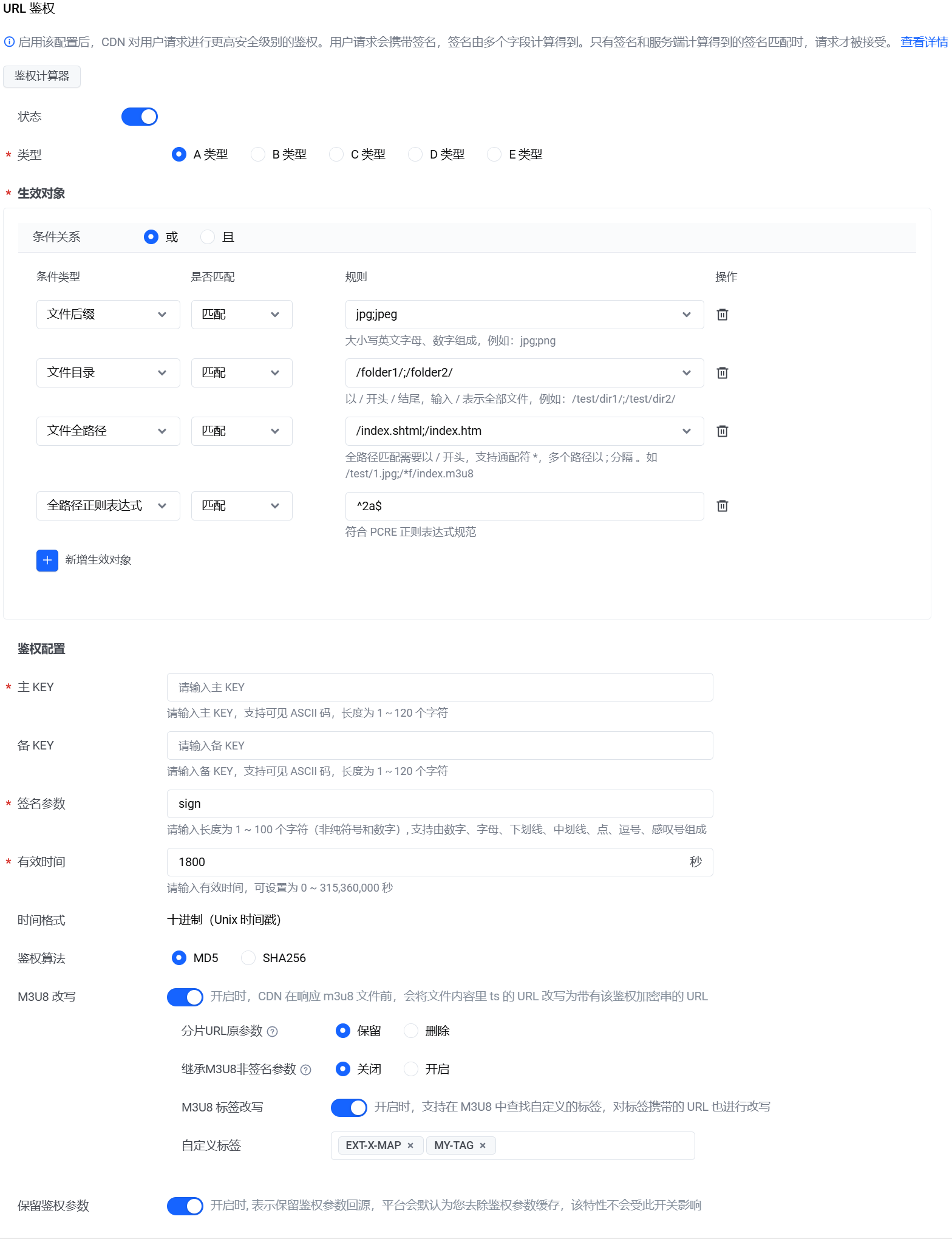Focus the 主 KEY input field
The image size is (952, 1239).
(x=440, y=687)
